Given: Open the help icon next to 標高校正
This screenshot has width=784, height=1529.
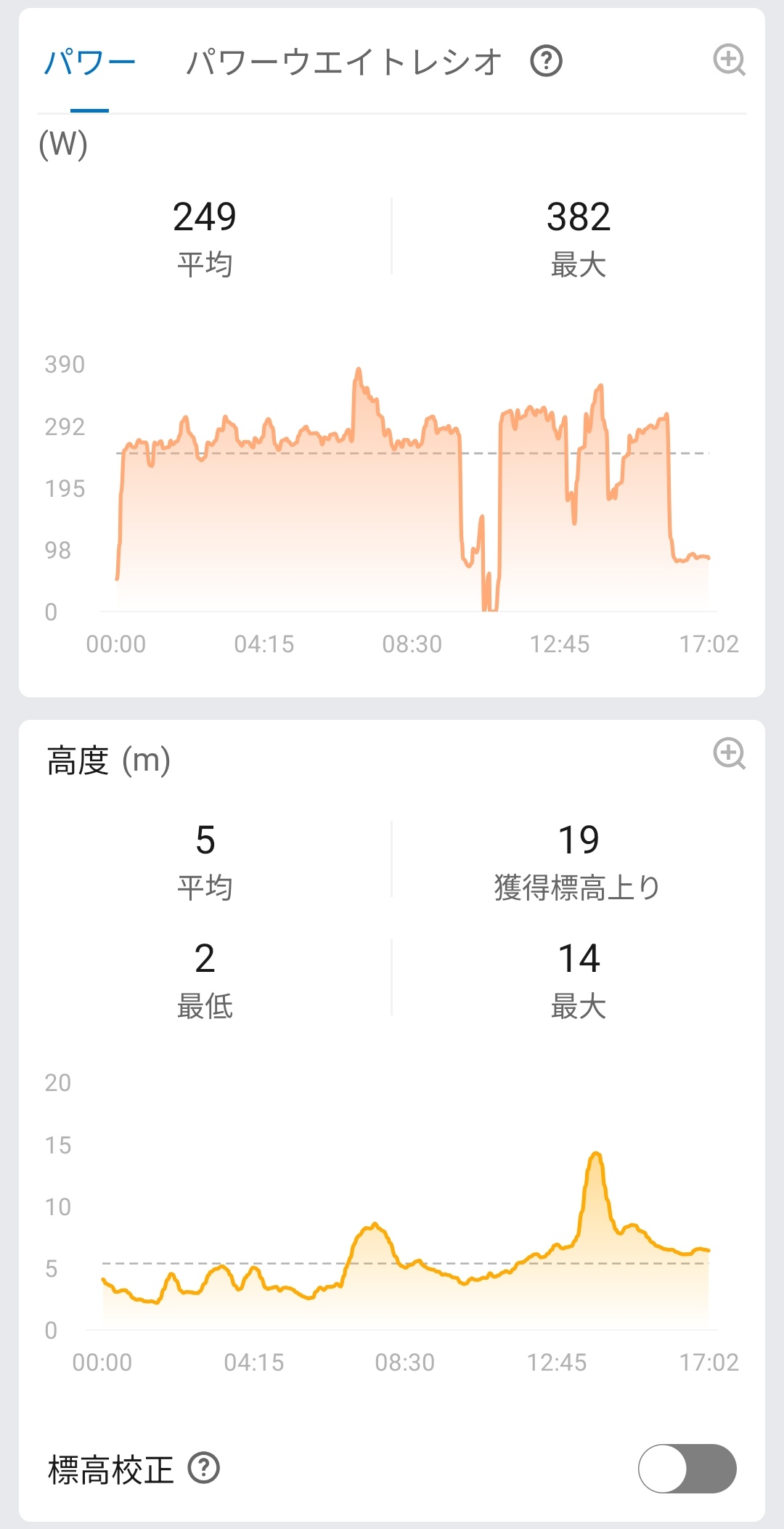Looking at the screenshot, I should pyautogui.click(x=204, y=1468).
